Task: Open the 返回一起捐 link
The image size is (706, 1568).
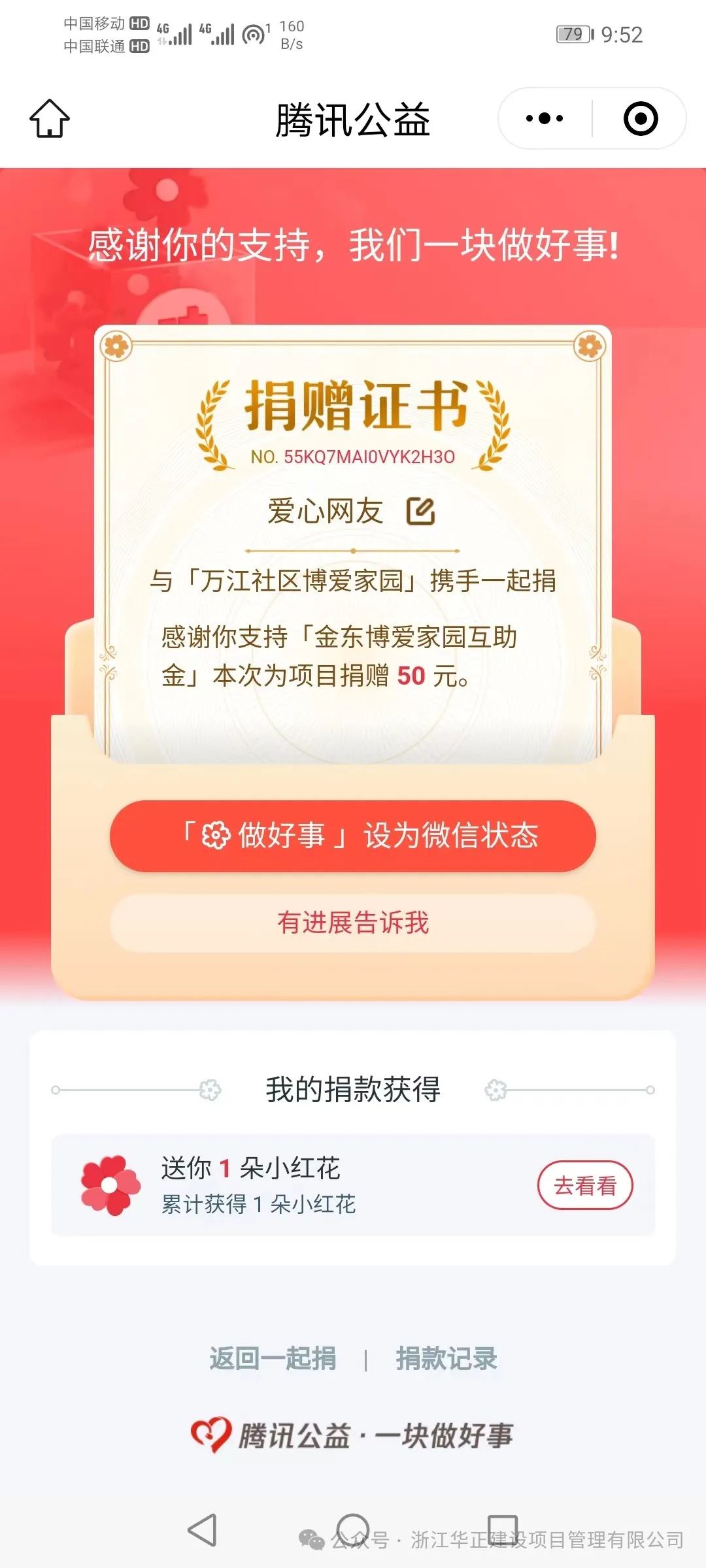Action: point(273,1358)
